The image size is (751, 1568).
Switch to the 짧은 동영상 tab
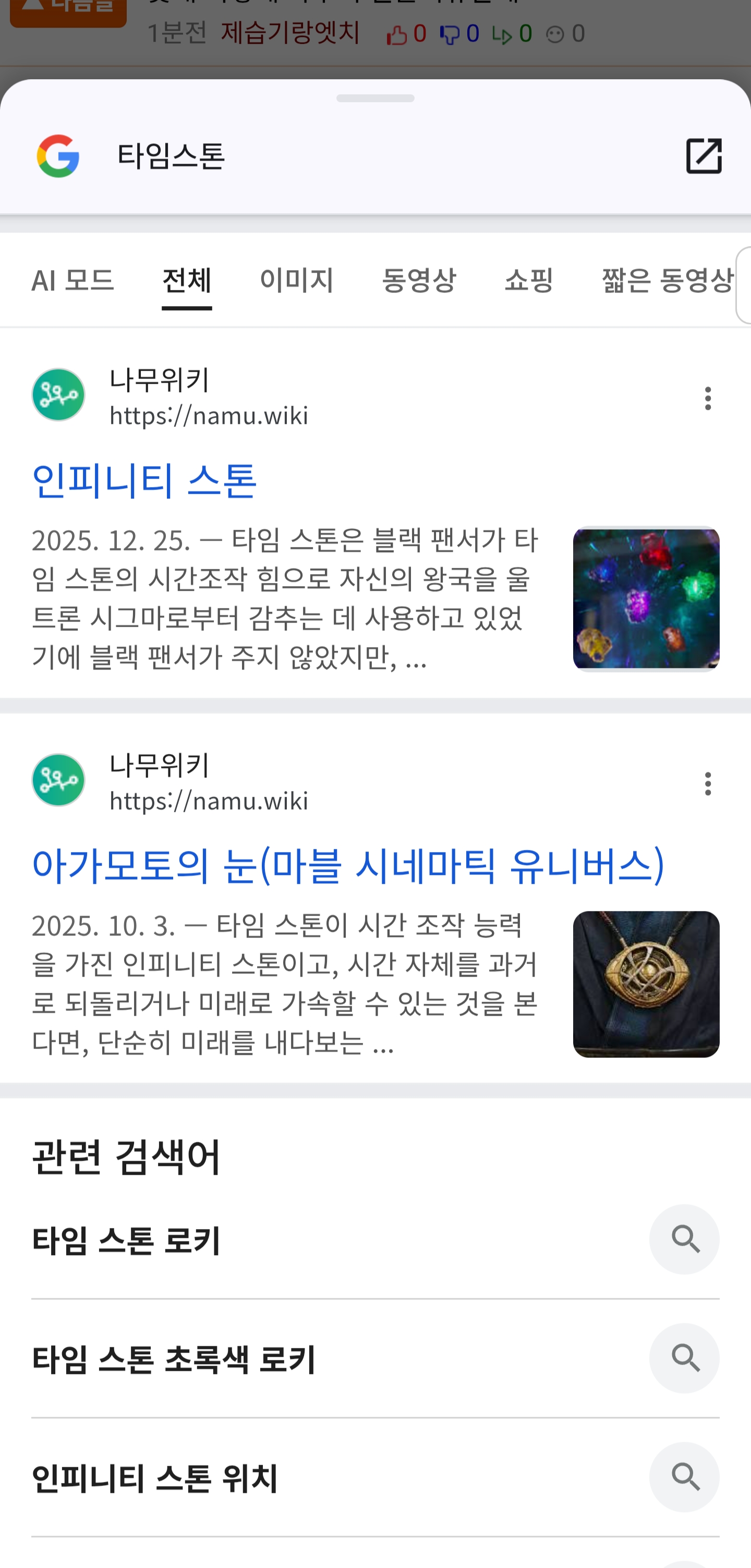[x=667, y=281]
